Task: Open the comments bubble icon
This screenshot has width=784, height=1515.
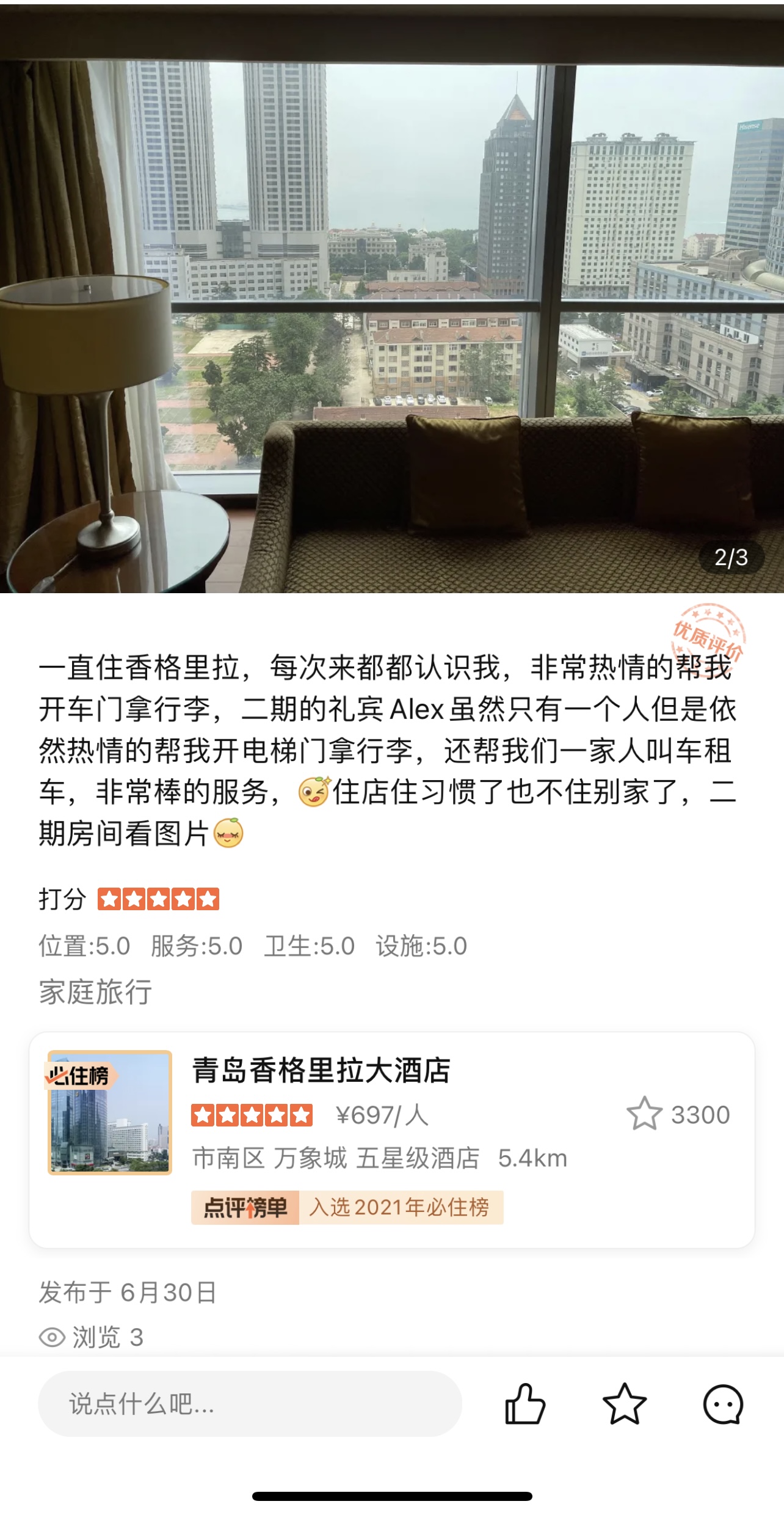Action: click(x=723, y=1404)
